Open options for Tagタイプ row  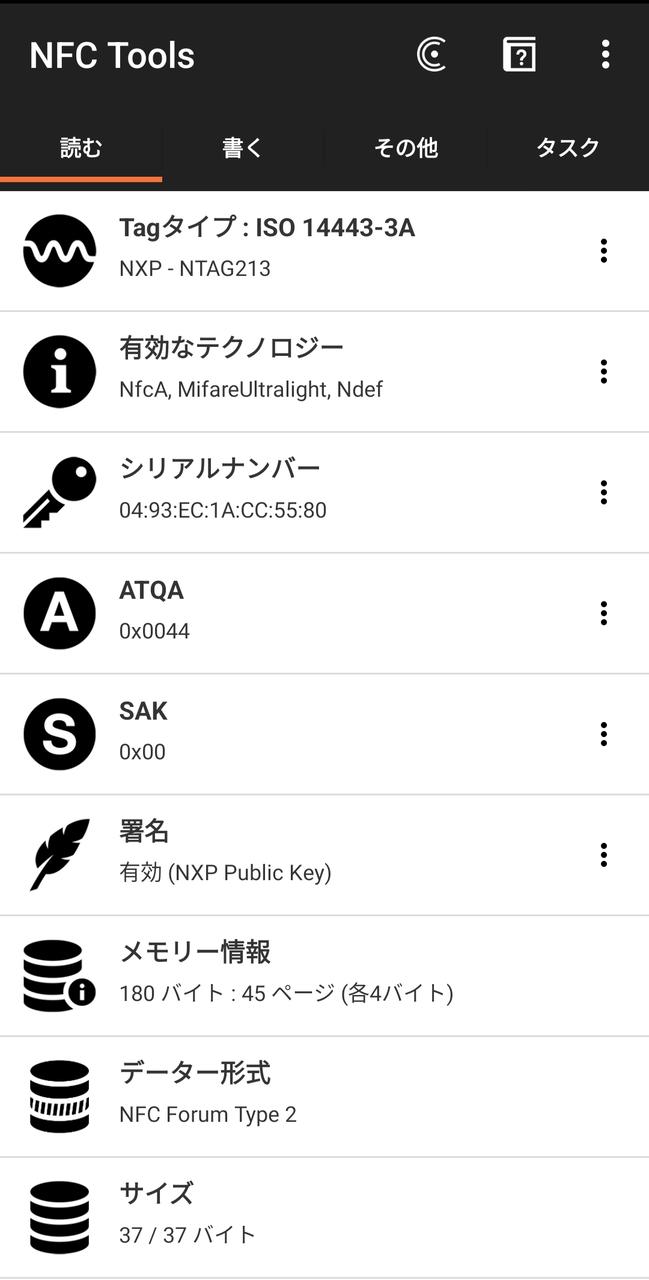(x=603, y=251)
